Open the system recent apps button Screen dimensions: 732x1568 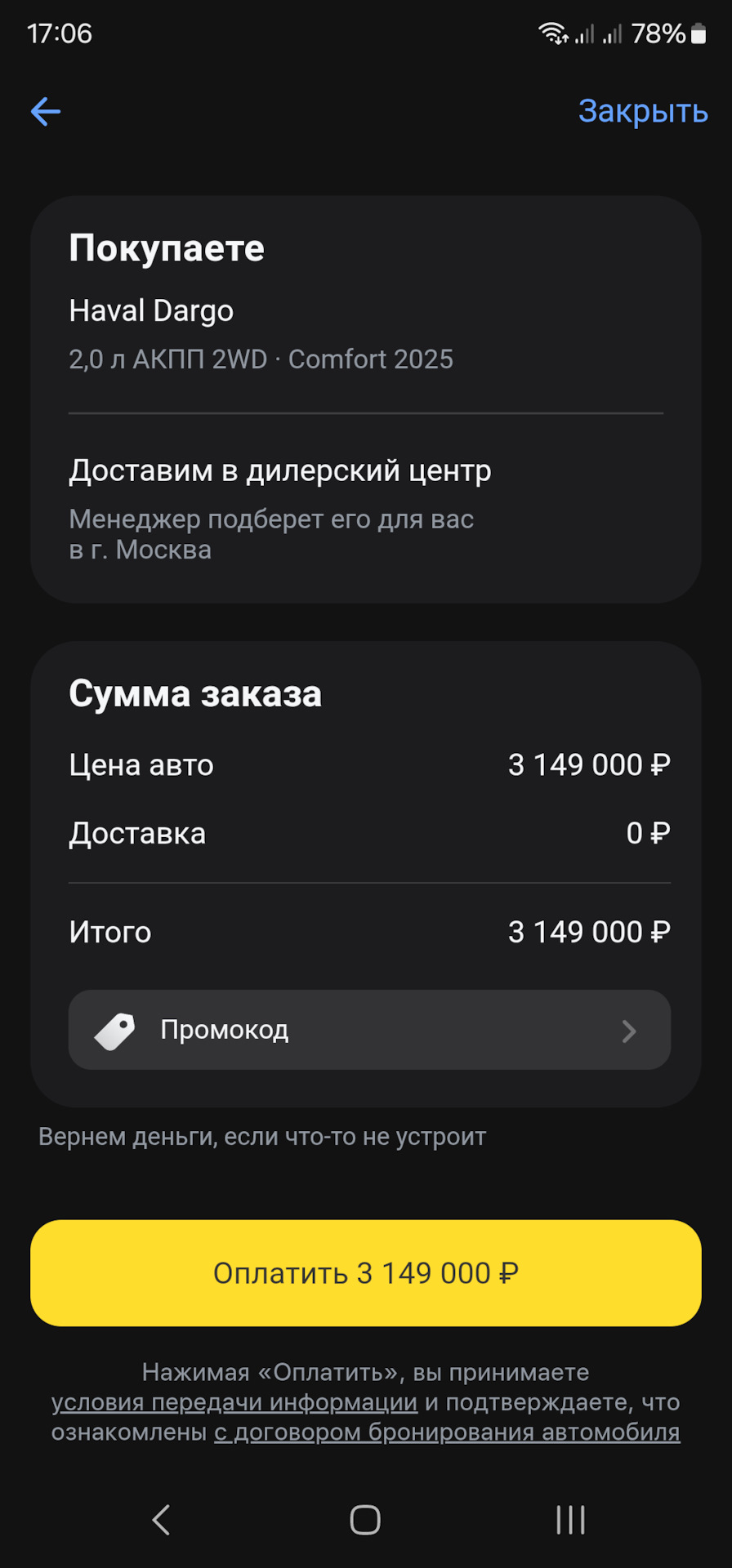coord(570,1520)
